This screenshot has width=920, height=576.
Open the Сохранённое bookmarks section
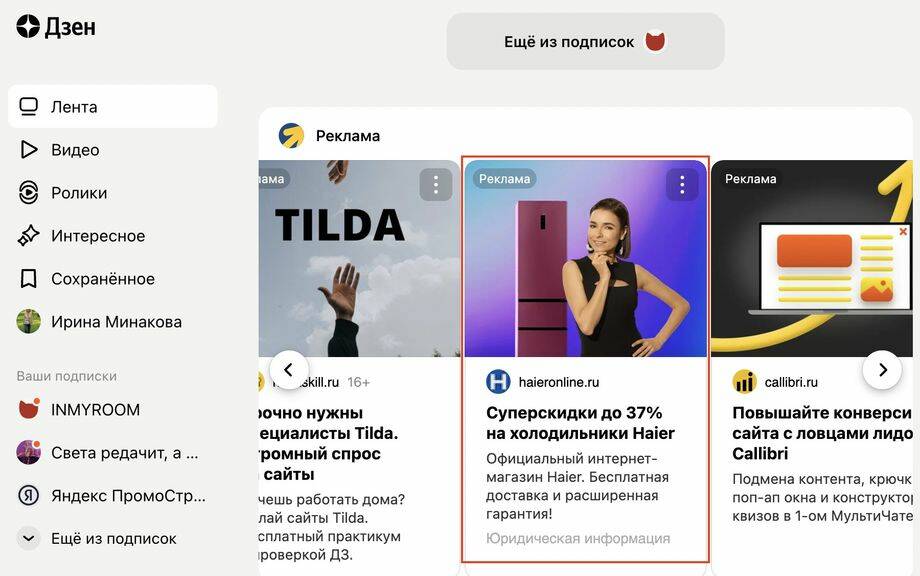[102, 279]
